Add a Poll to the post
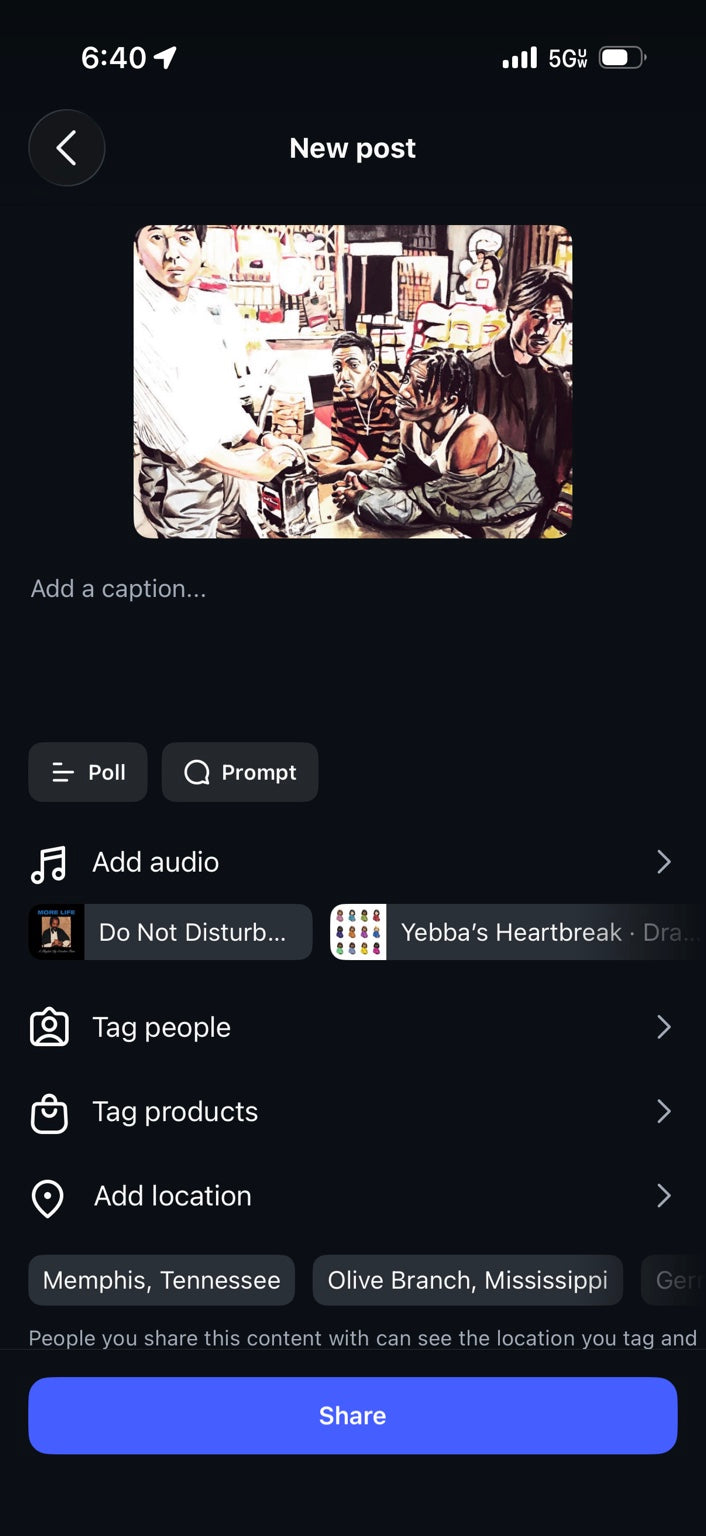706x1536 pixels. [88, 772]
